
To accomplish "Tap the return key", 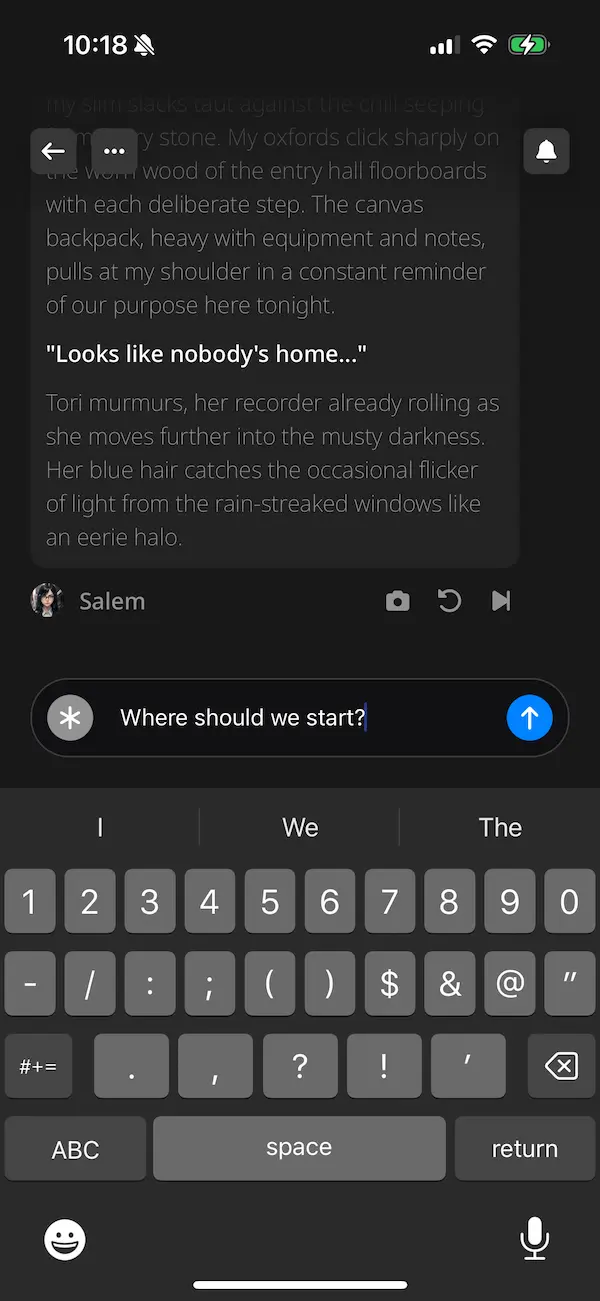I will click(x=524, y=1149).
